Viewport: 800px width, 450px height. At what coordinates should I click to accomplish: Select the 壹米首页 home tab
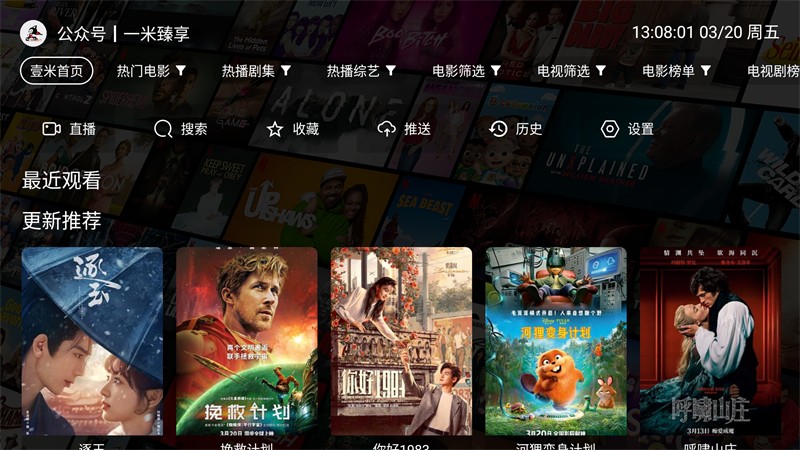click(57, 71)
